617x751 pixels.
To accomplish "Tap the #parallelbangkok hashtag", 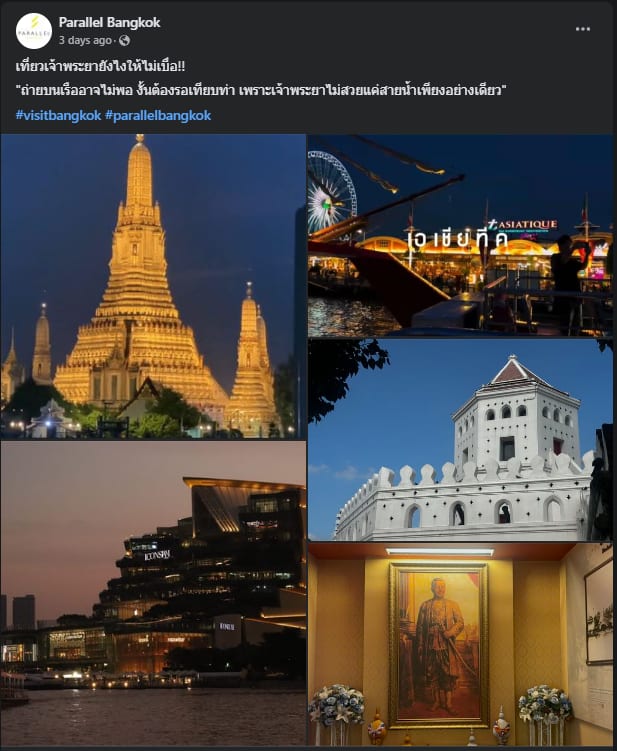I will (x=158, y=115).
